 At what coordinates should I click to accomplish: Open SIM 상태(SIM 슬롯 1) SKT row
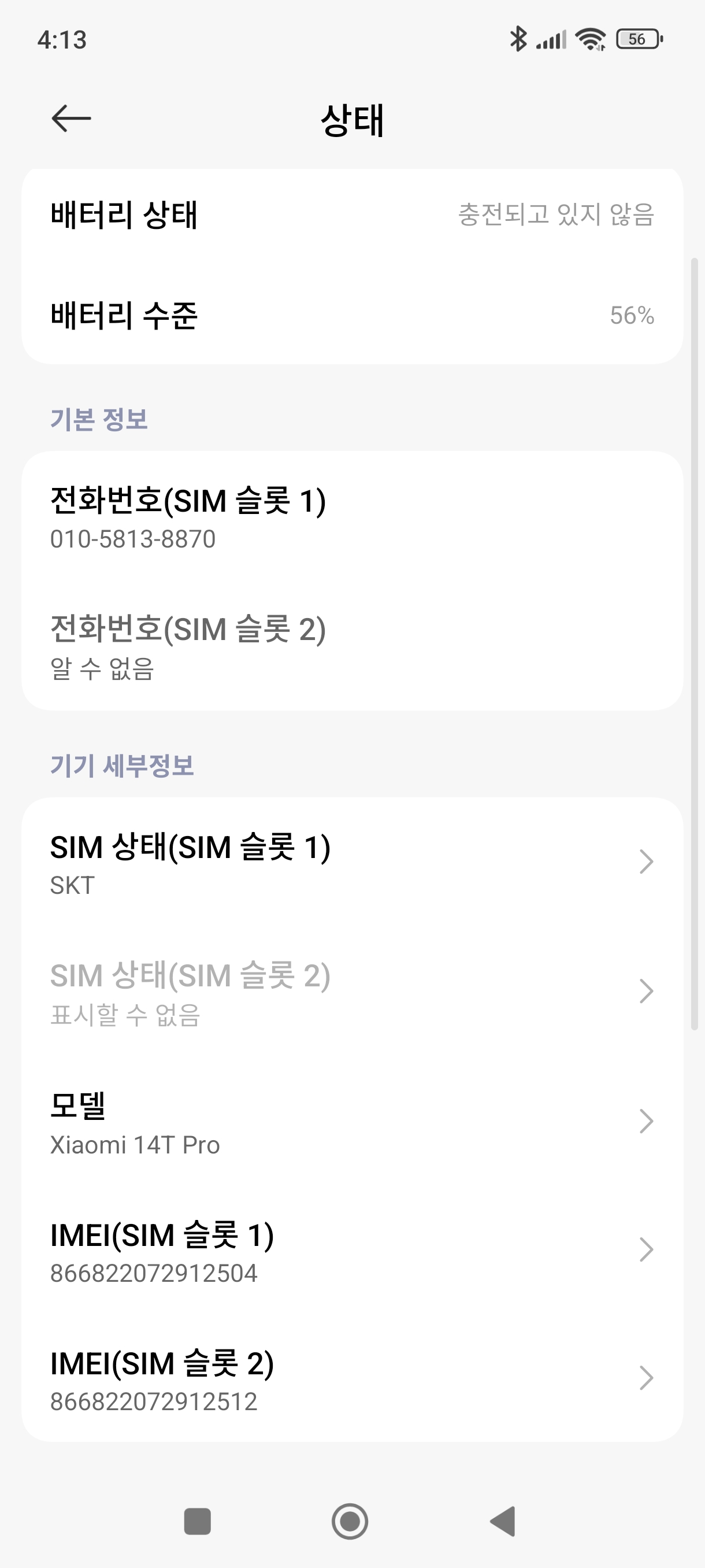(x=352, y=863)
